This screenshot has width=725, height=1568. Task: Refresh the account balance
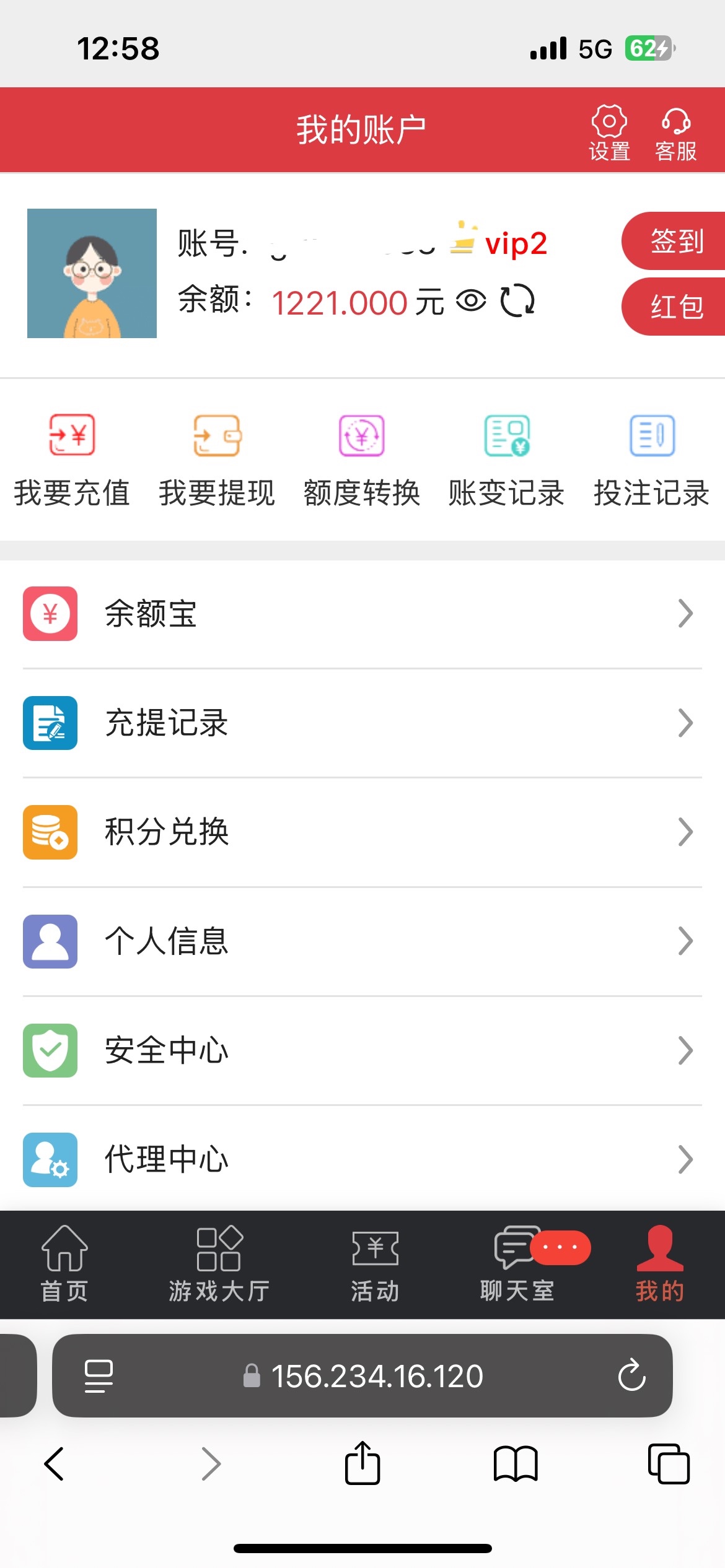(517, 302)
